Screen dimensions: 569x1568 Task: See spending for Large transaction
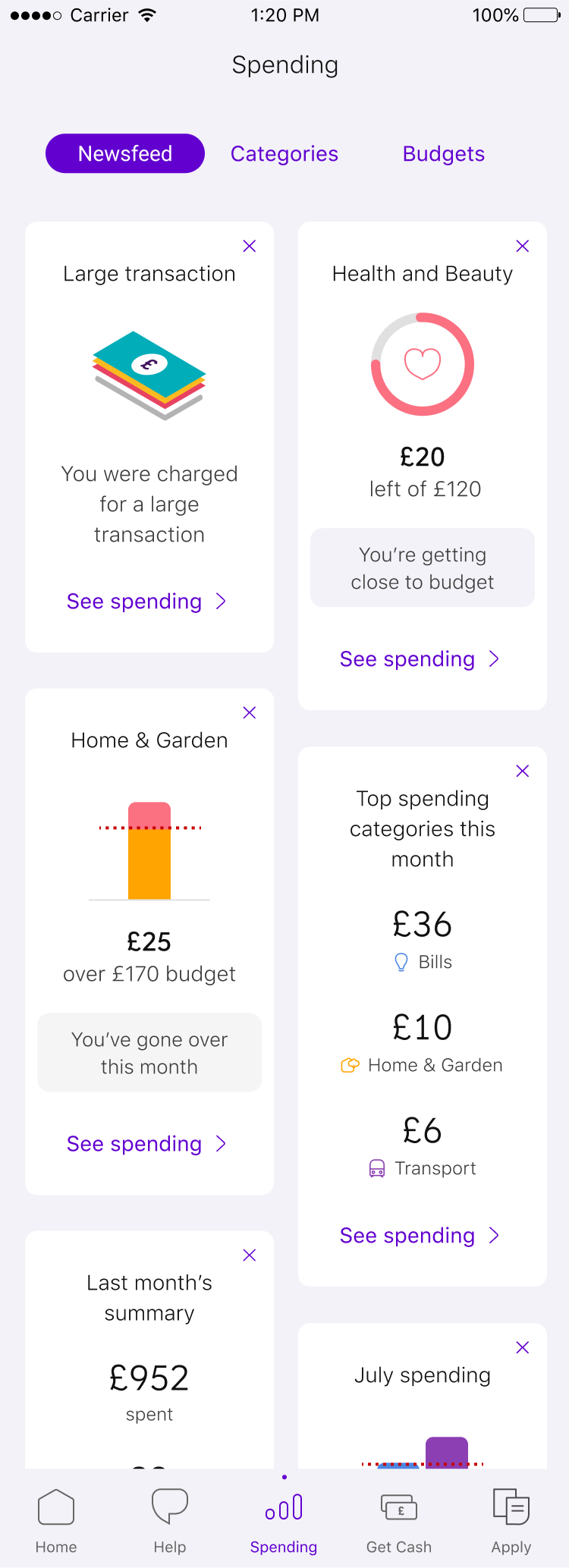pyautogui.click(x=147, y=602)
